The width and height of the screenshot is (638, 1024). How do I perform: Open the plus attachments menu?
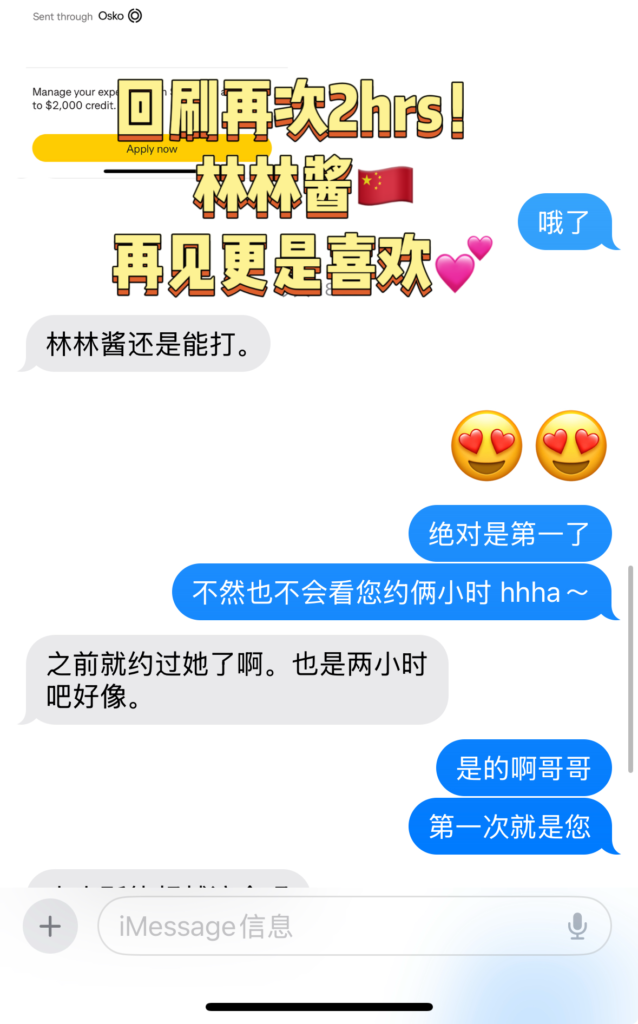pos(50,926)
